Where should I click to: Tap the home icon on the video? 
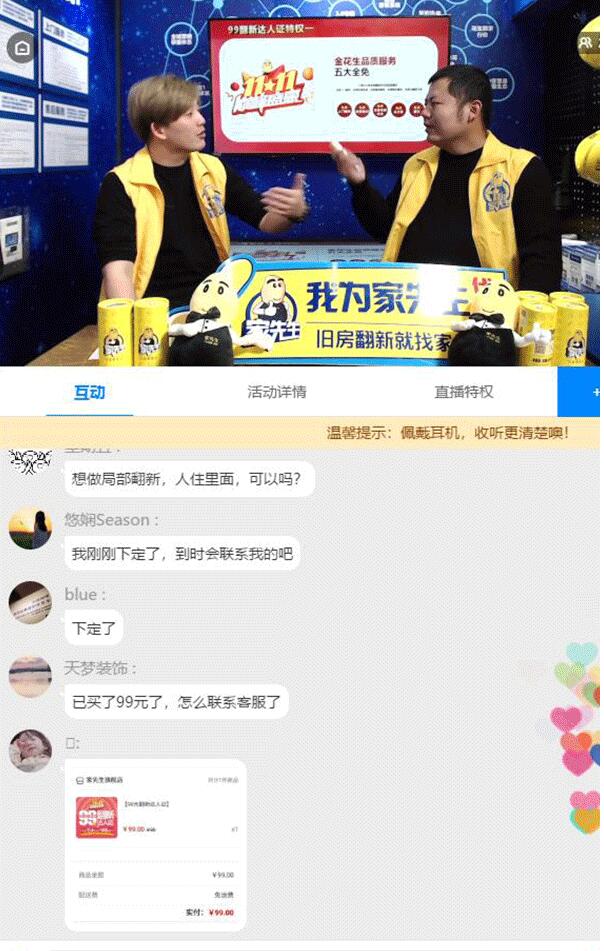tap(22, 47)
